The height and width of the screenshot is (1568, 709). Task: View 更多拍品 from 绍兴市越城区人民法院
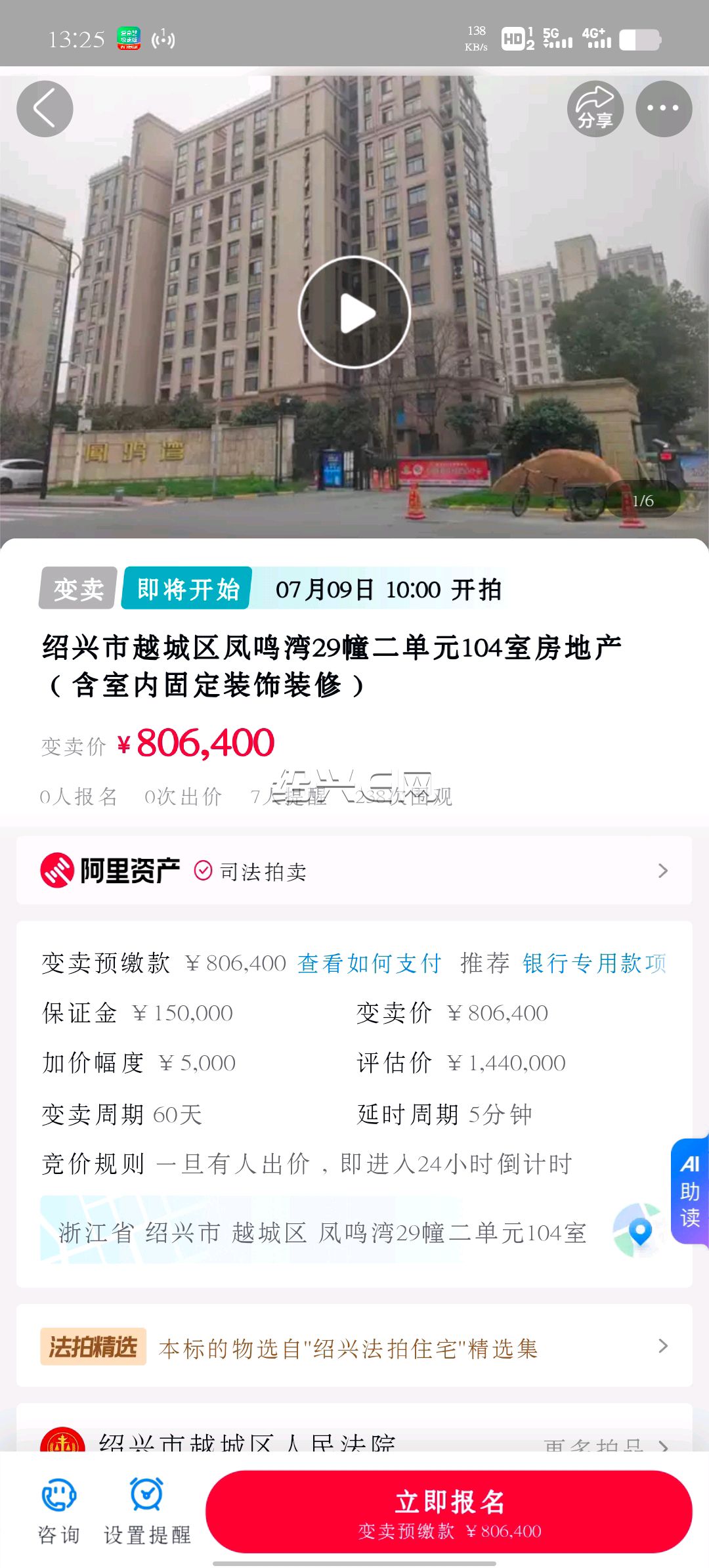coord(605,1446)
